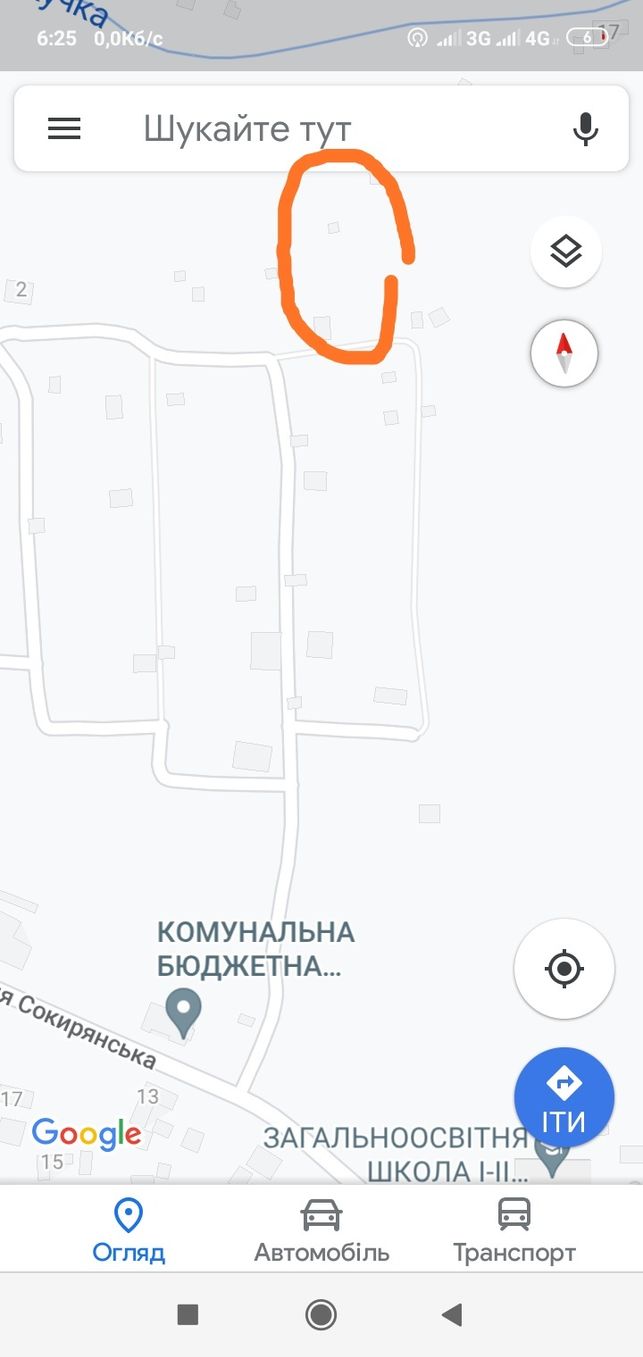Tap the blue ІТИ directions button
This screenshot has height=1357, width=643.
click(x=564, y=1097)
